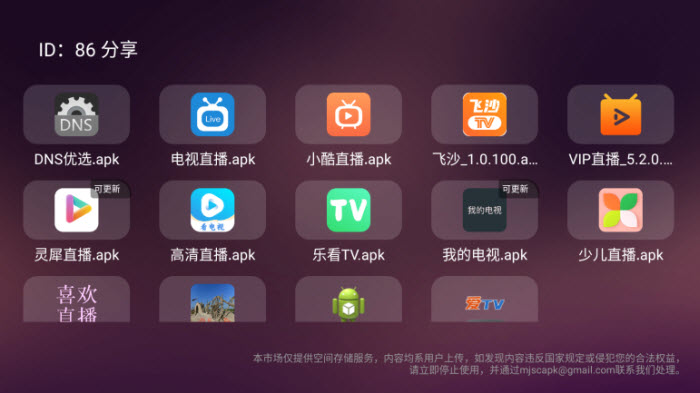
Task: Select the 电视直播.apk app
Action: (x=212, y=114)
